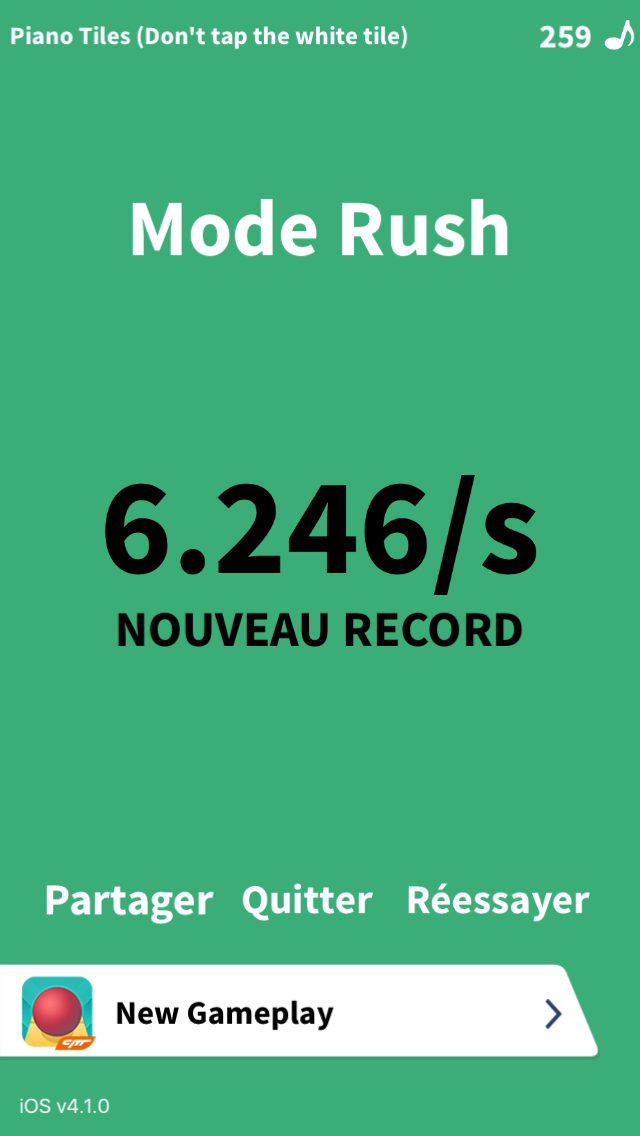The image size is (640, 1136).
Task: Tap Quitter to exit the game
Action: (x=307, y=901)
